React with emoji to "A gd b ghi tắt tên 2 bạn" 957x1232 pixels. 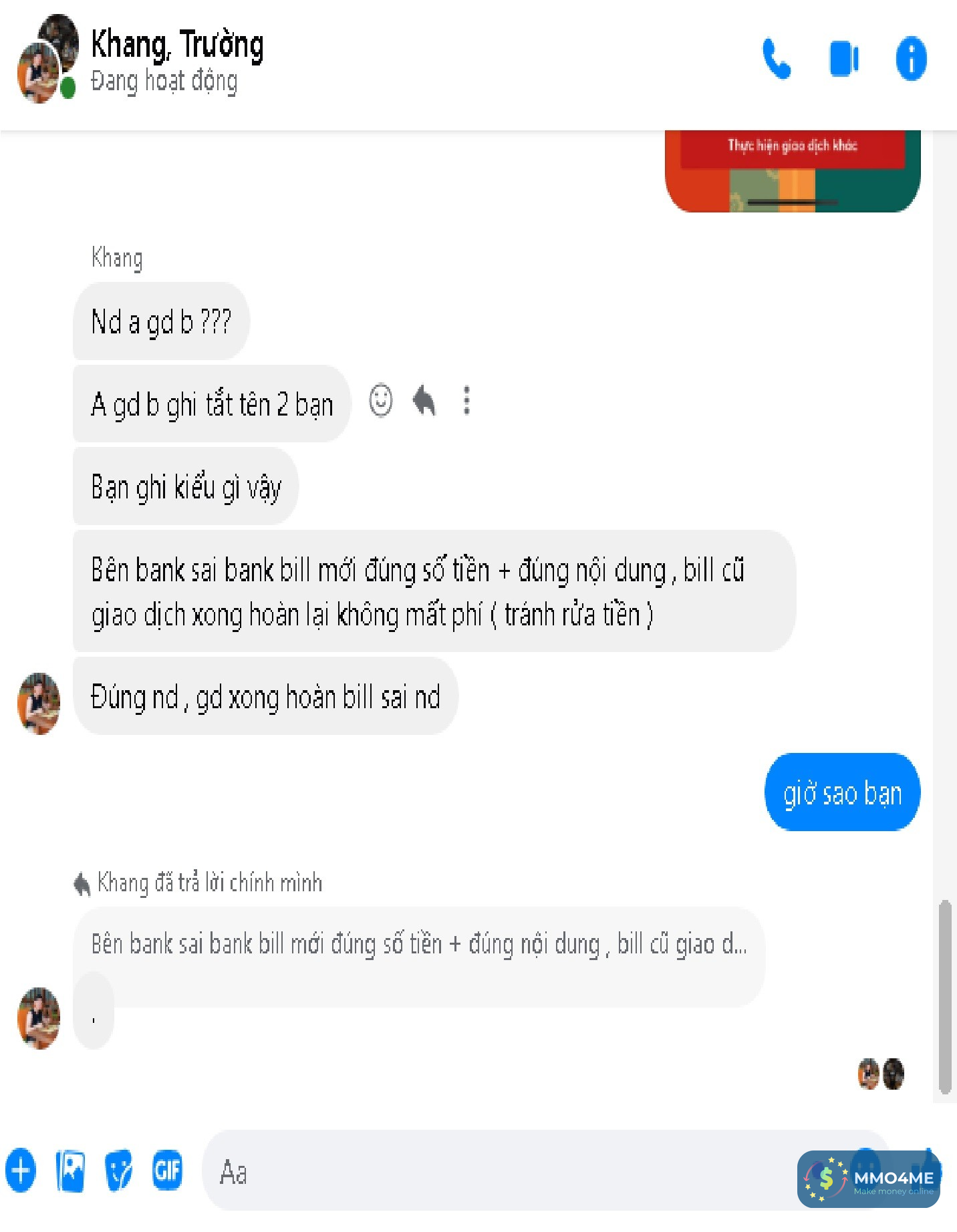[381, 402]
